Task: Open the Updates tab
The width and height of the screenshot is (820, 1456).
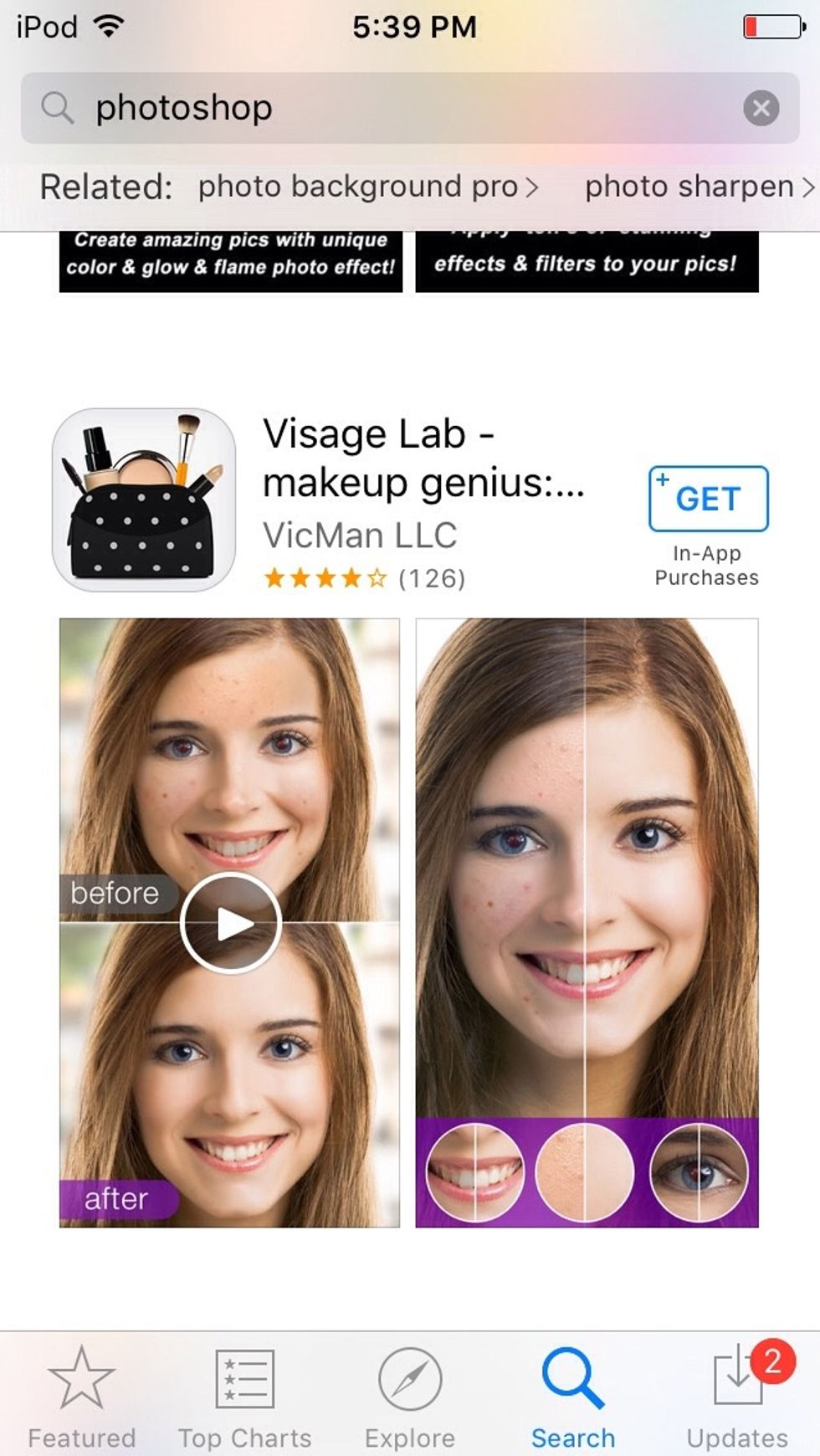Action: pos(737,1397)
